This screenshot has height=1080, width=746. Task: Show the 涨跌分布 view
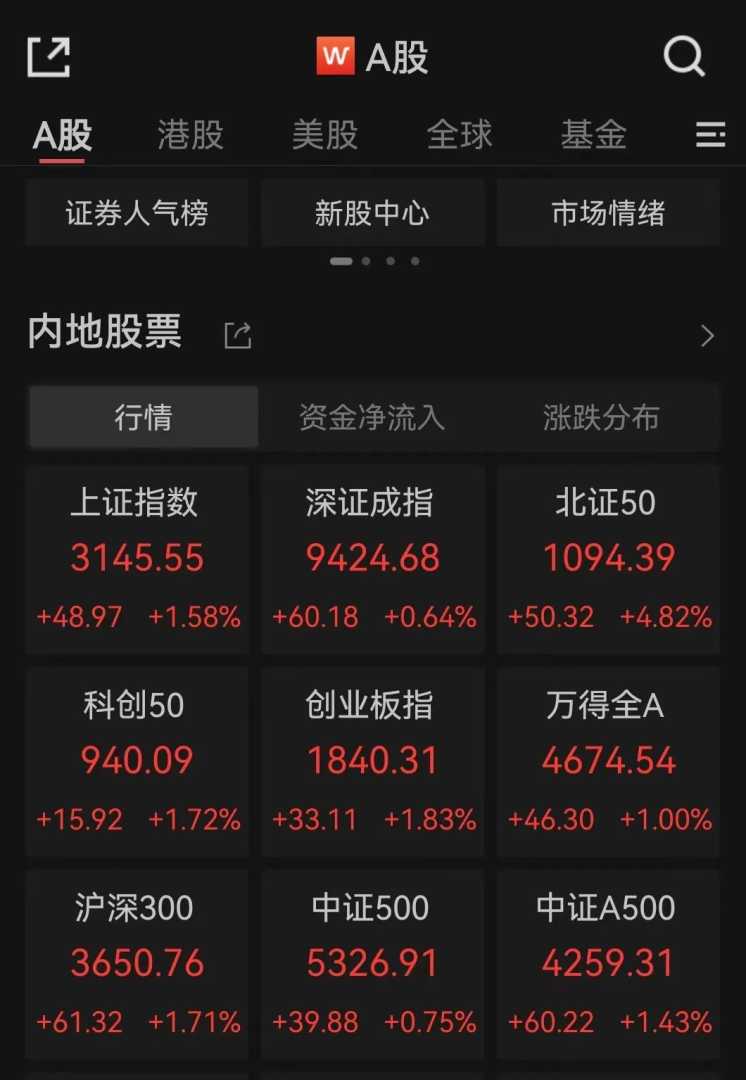tap(601, 417)
